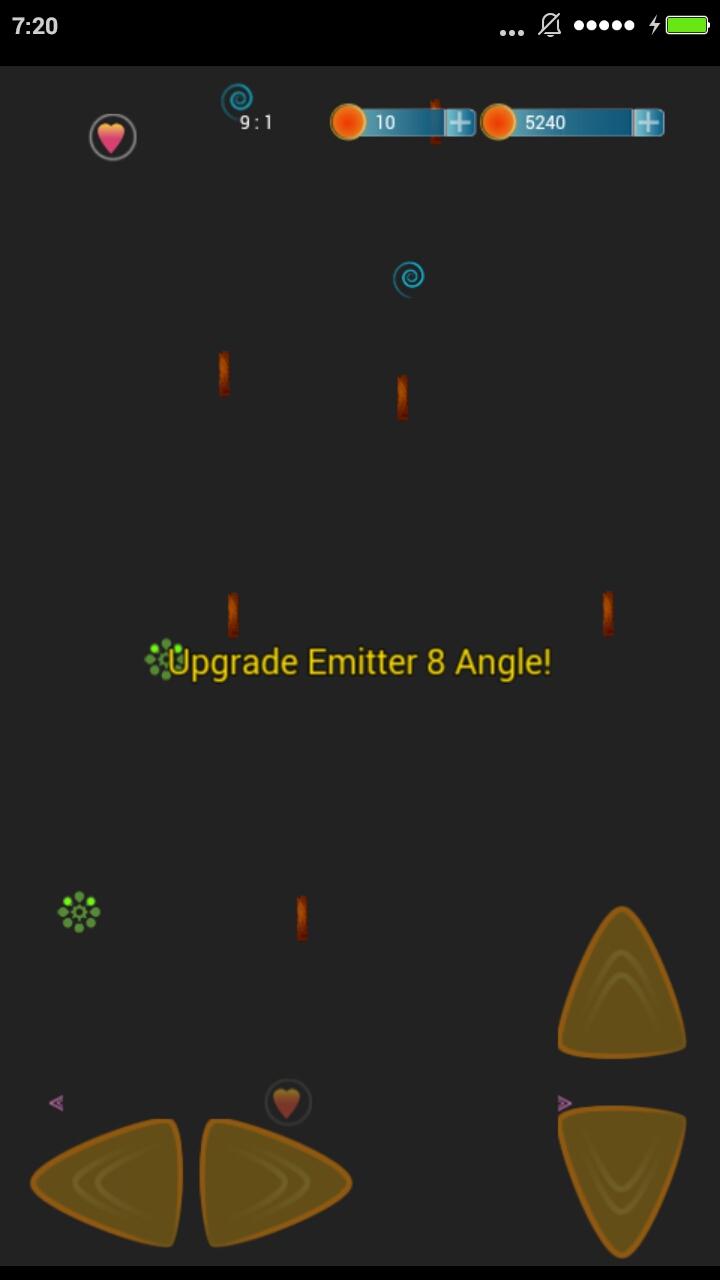Image resolution: width=720 pixels, height=1280 pixels.
Task: Tap the down arrow pad
Action: [x=621, y=1181]
